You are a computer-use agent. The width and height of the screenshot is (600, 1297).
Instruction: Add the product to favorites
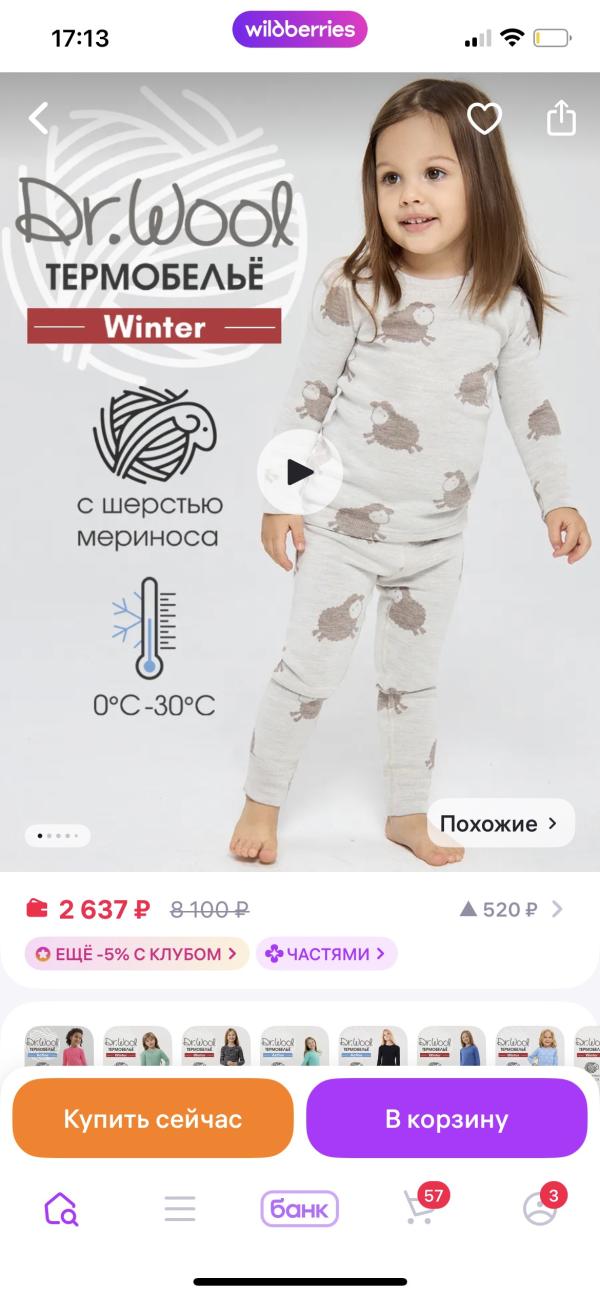pyautogui.click(x=485, y=119)
